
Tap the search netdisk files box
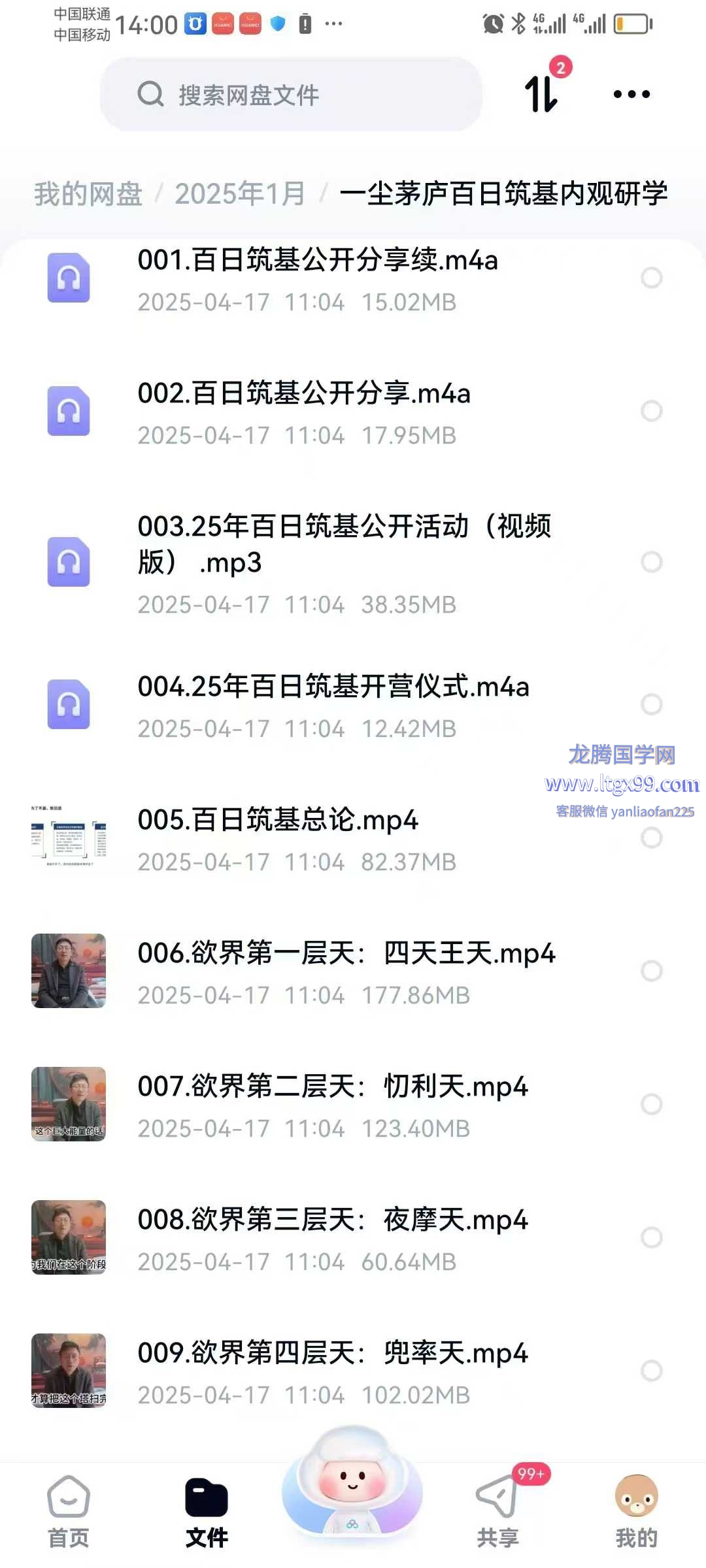click(x=291, y=95)
